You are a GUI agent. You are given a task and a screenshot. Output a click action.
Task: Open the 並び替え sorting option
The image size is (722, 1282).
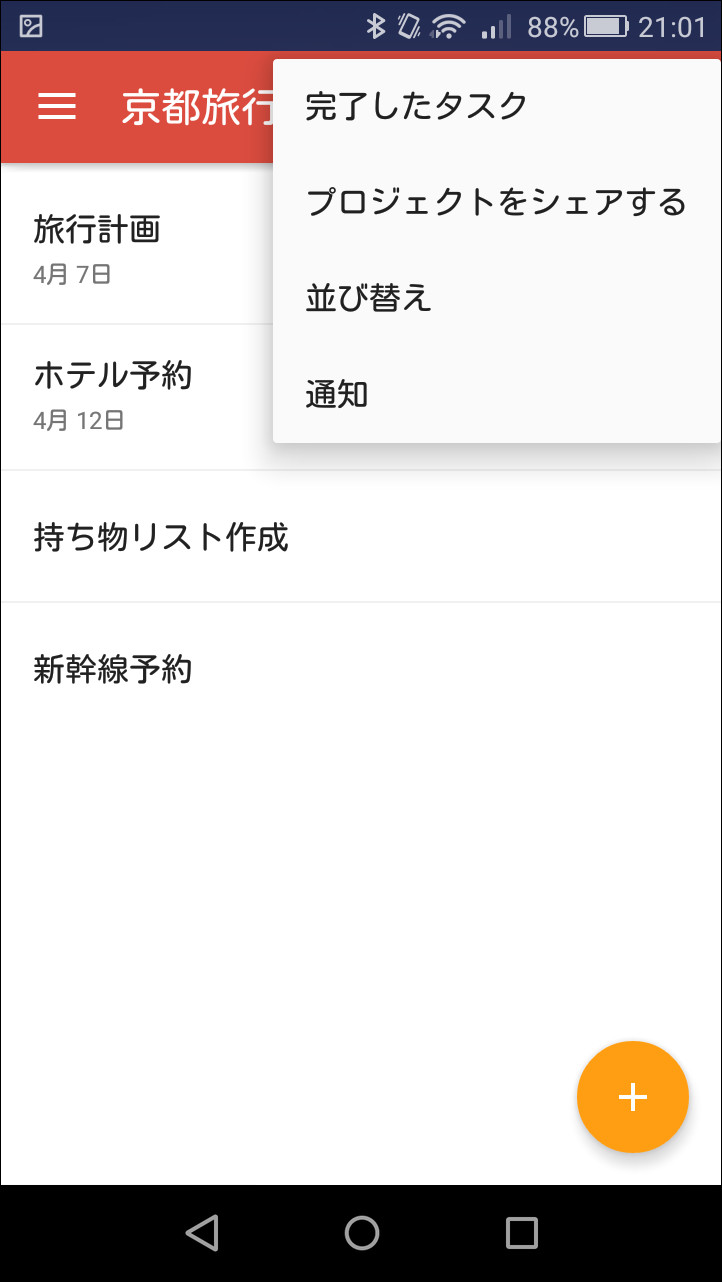pos(367,297)
